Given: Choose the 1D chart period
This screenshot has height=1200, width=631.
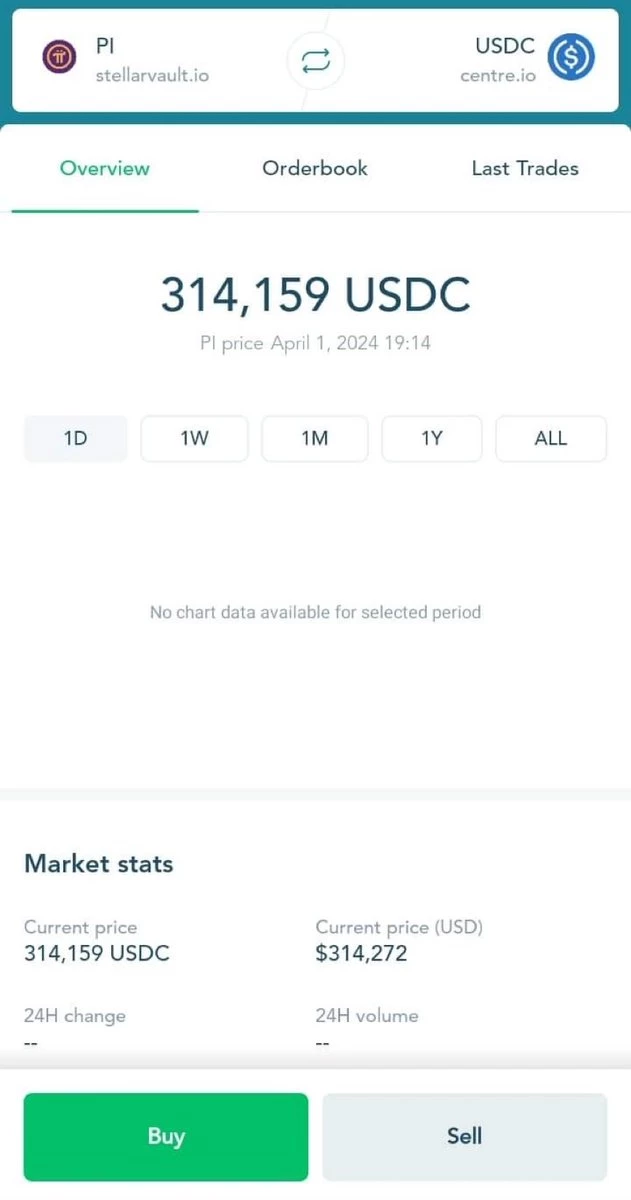Looking at the screenshot, I should (76, 438).
